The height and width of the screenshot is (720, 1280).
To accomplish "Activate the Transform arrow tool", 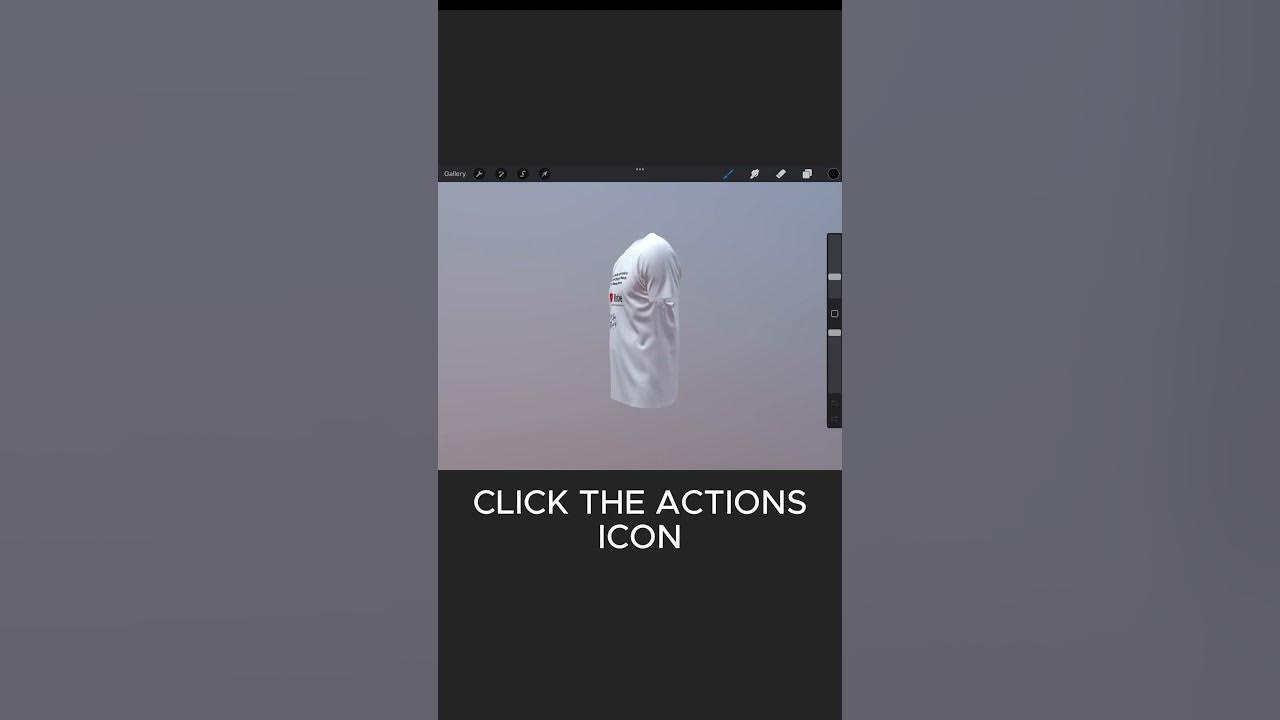I will [x=544, y=174].
